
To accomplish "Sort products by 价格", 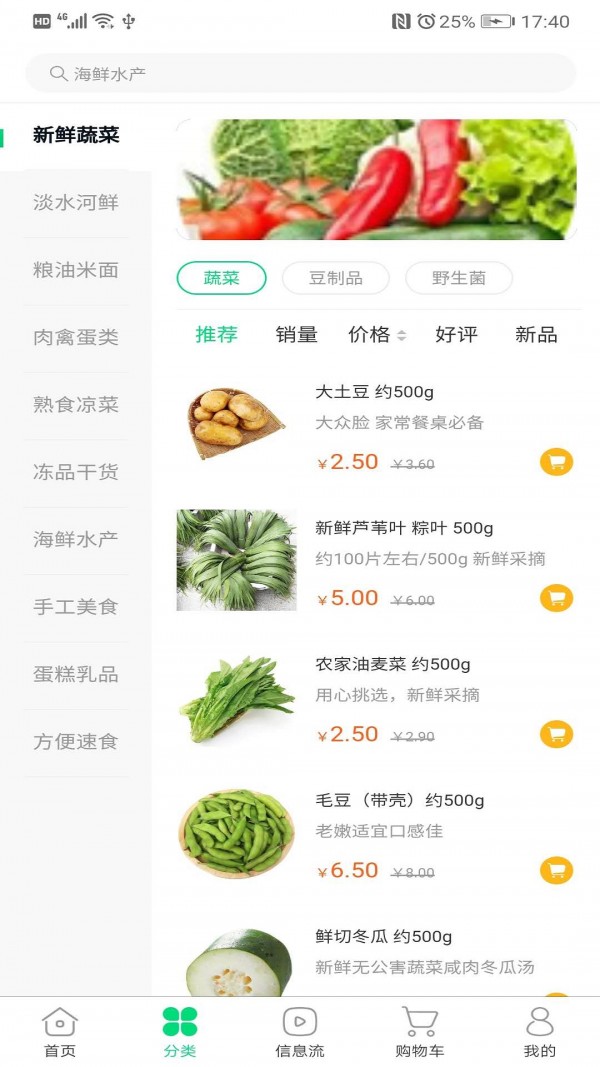I will [376, 335].
